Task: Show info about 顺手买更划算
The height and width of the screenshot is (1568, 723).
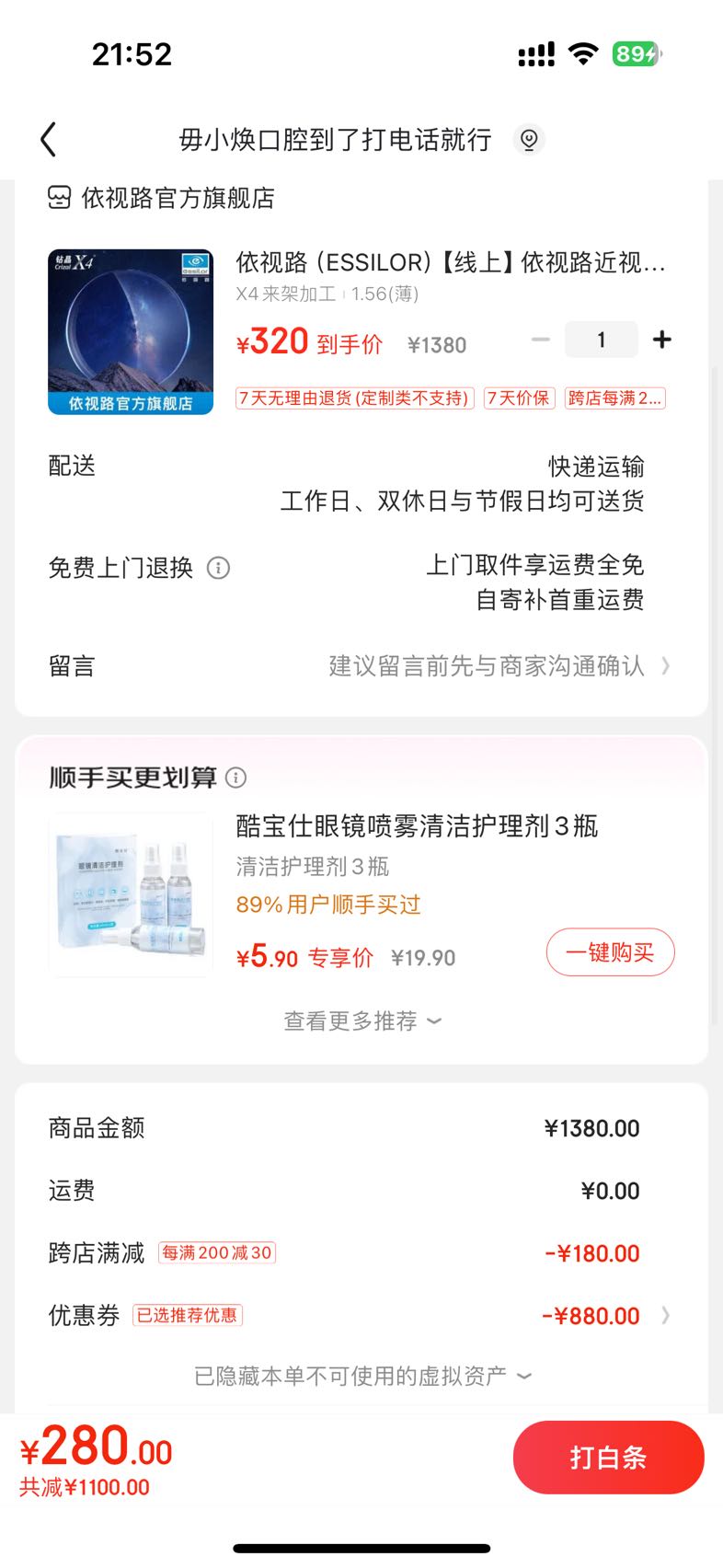Action: 236,778
